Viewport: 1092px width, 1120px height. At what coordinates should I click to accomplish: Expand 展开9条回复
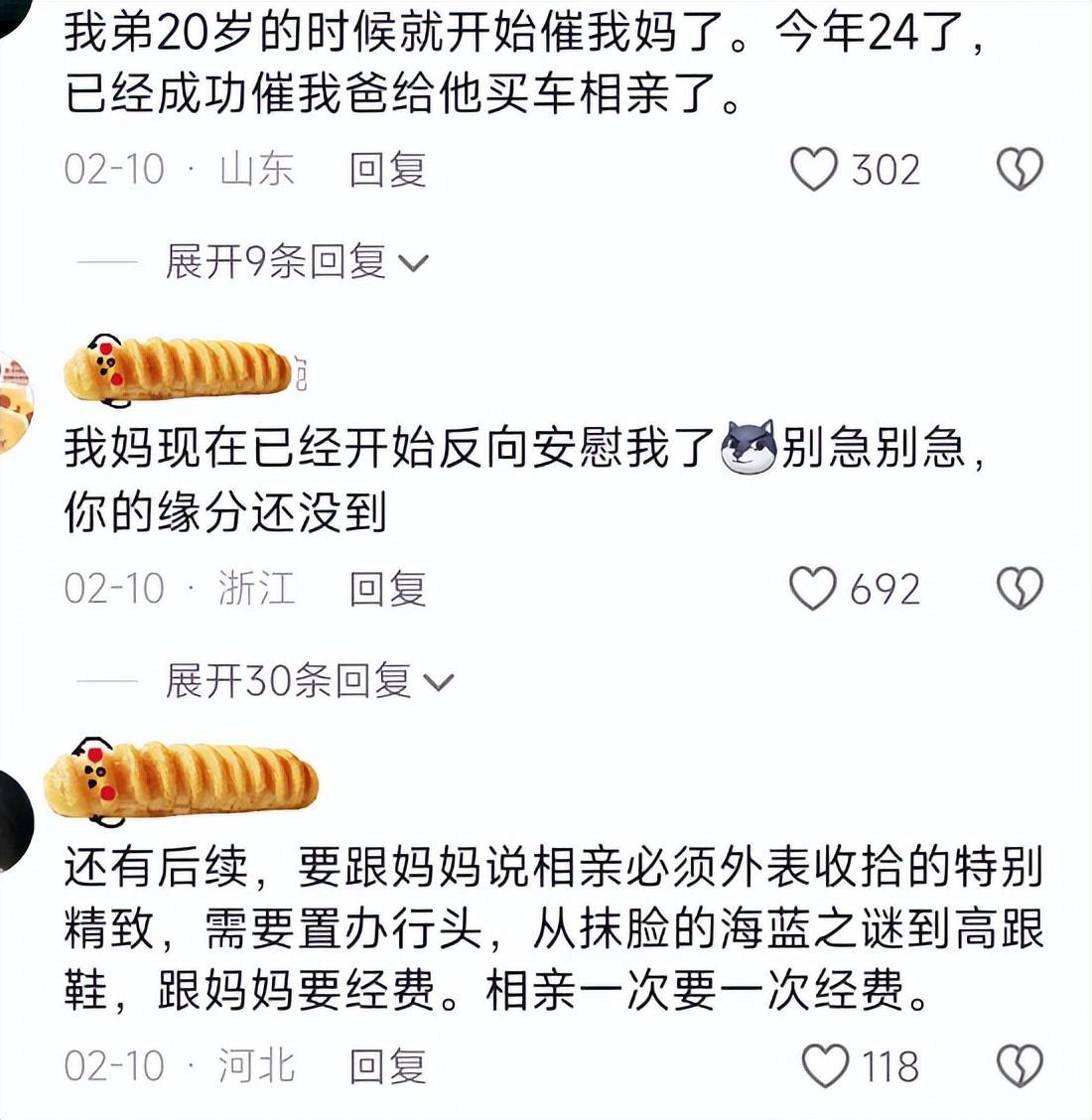tap(296, 262)
